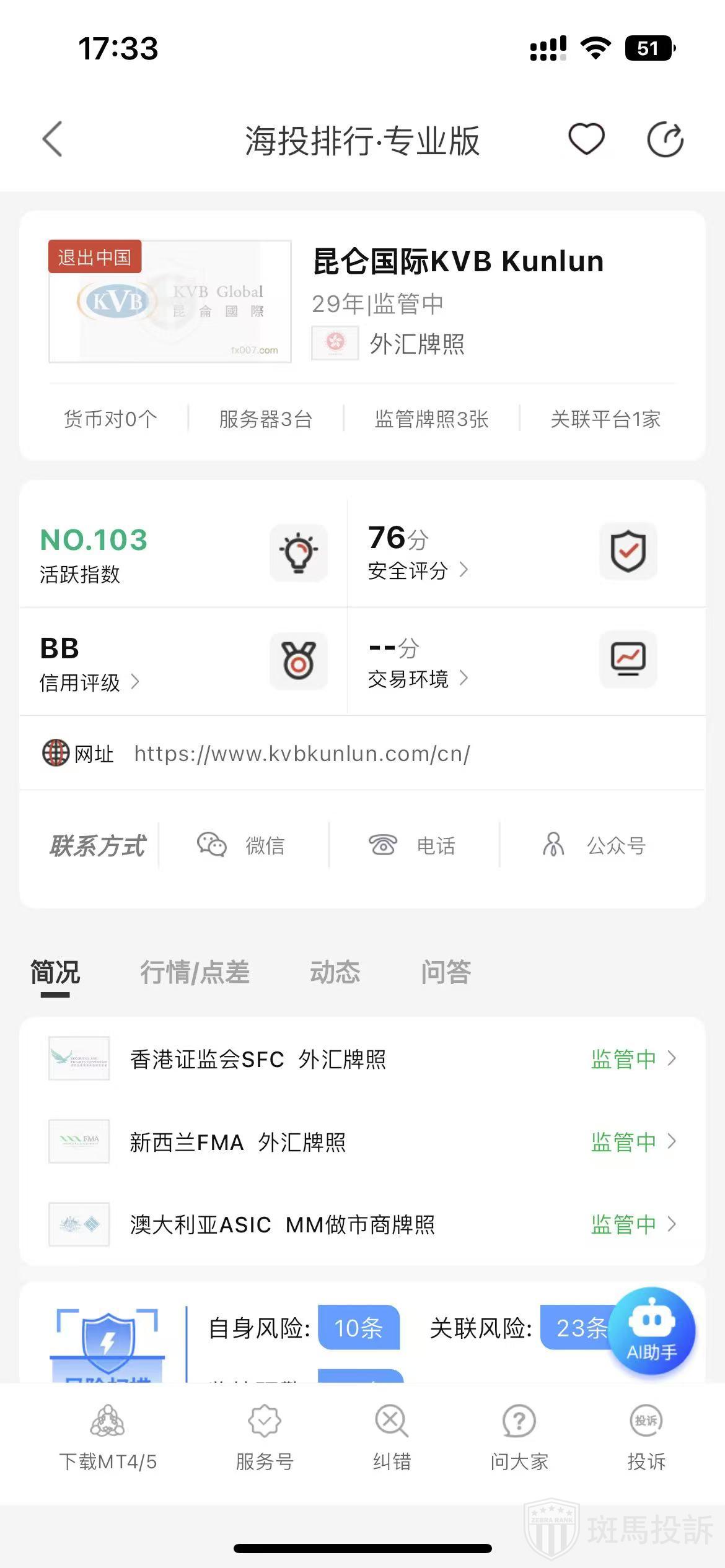The width and height of the screenshot is (725, 1568).
Task: Open the 新西兰FMA license row
Action: tap(362, 1141)
